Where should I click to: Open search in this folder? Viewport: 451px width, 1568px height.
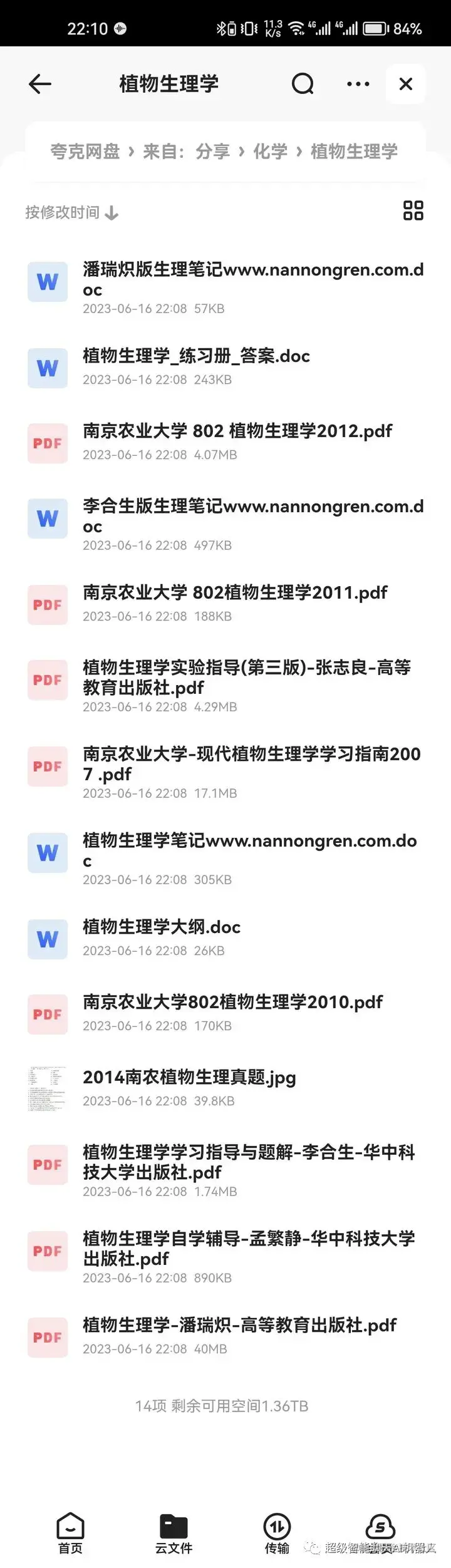(303, 84)
